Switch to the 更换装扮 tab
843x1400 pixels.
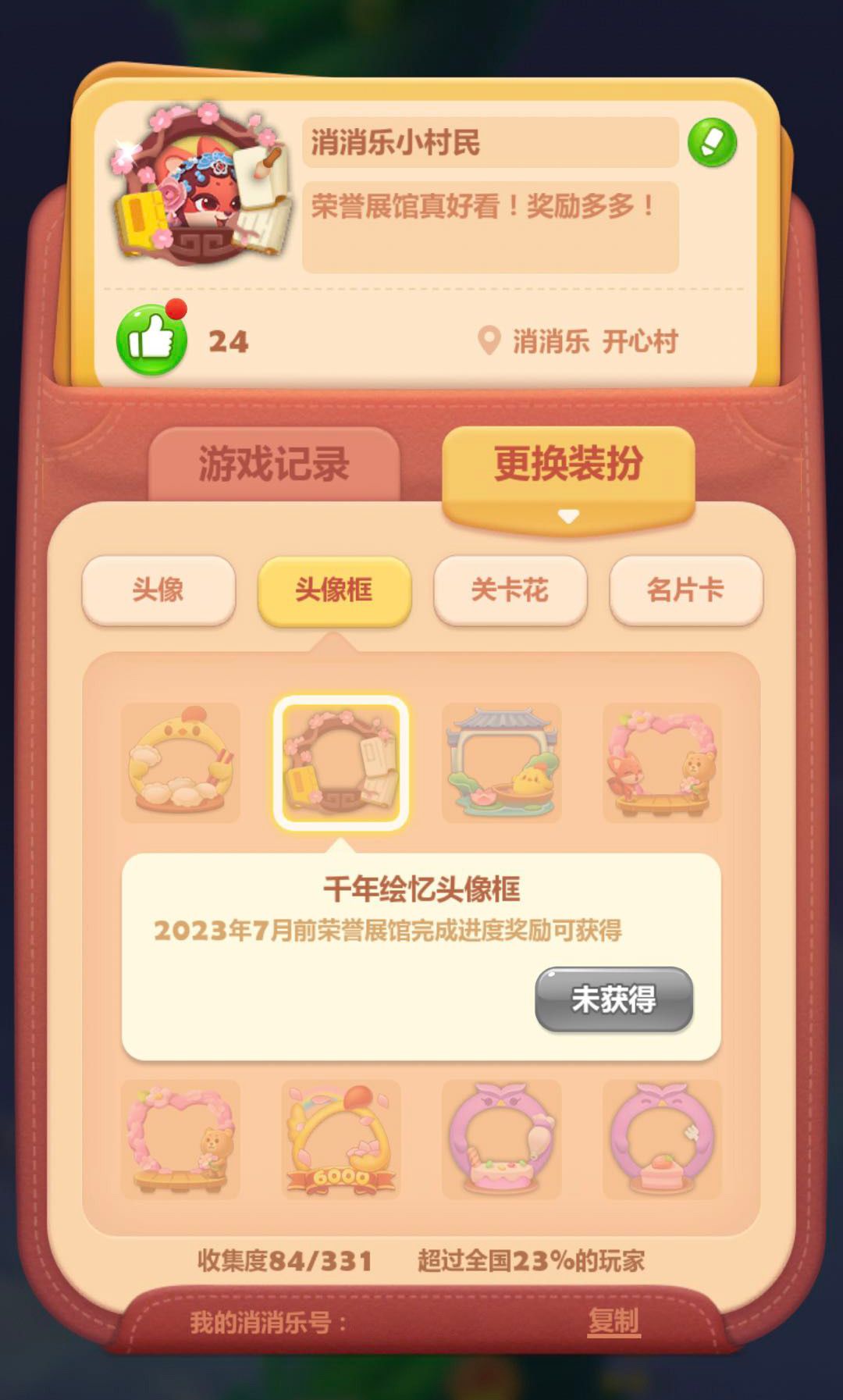pyautogui.click(x=569, y=462)
